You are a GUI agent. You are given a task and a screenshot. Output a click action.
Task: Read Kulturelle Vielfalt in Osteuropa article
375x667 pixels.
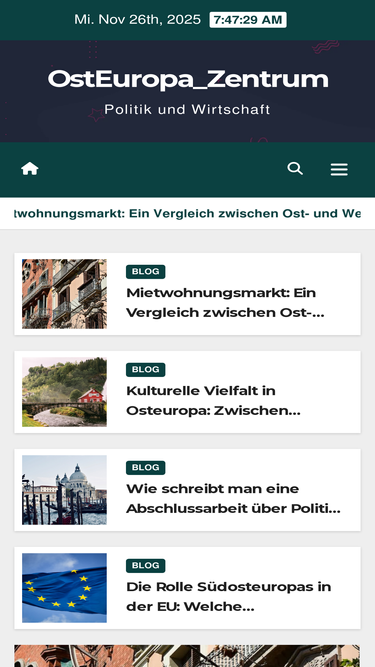click(x=213, y=401)
